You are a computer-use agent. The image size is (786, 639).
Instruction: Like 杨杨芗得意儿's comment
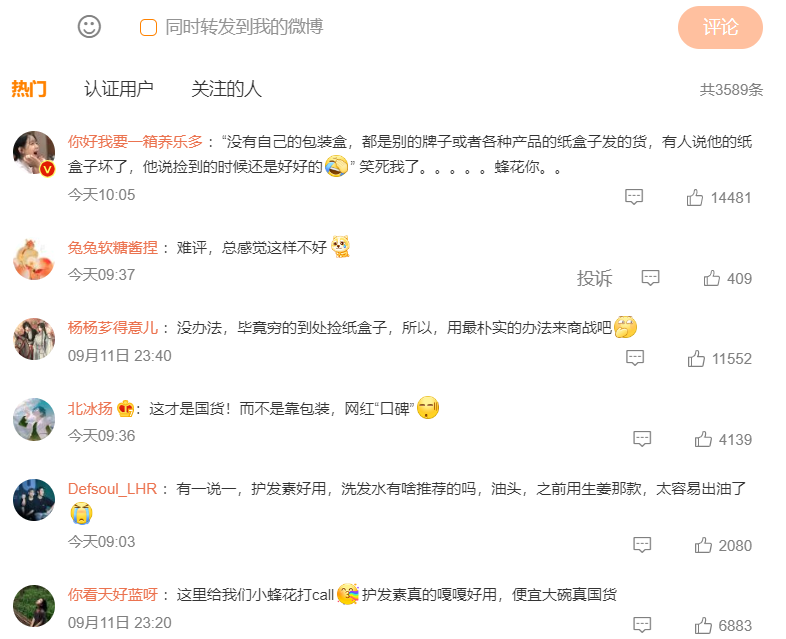pyautogui.click(x=696, y=358)
